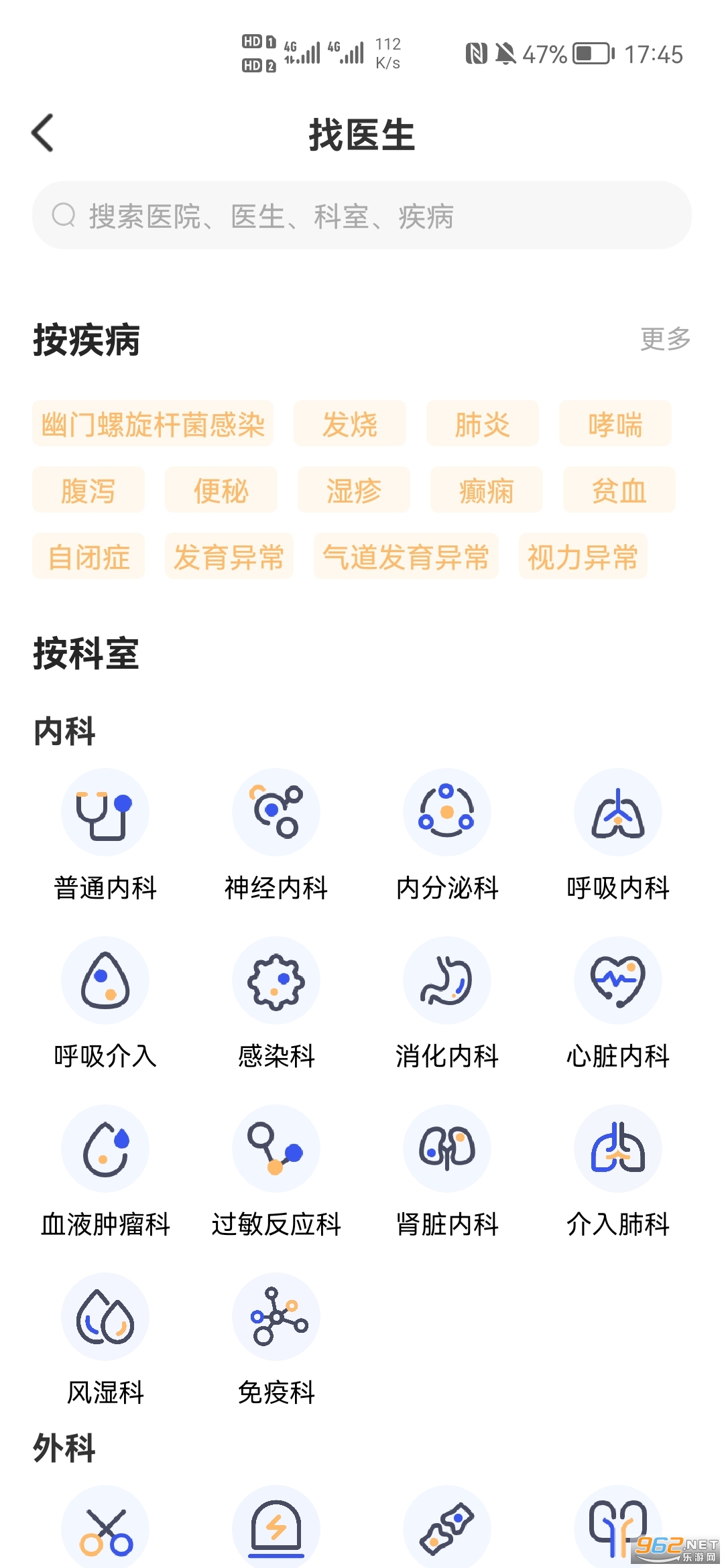Tap the 自闭症 disease chip
This screenshot has width=724, height=1568.
[88, 557]
